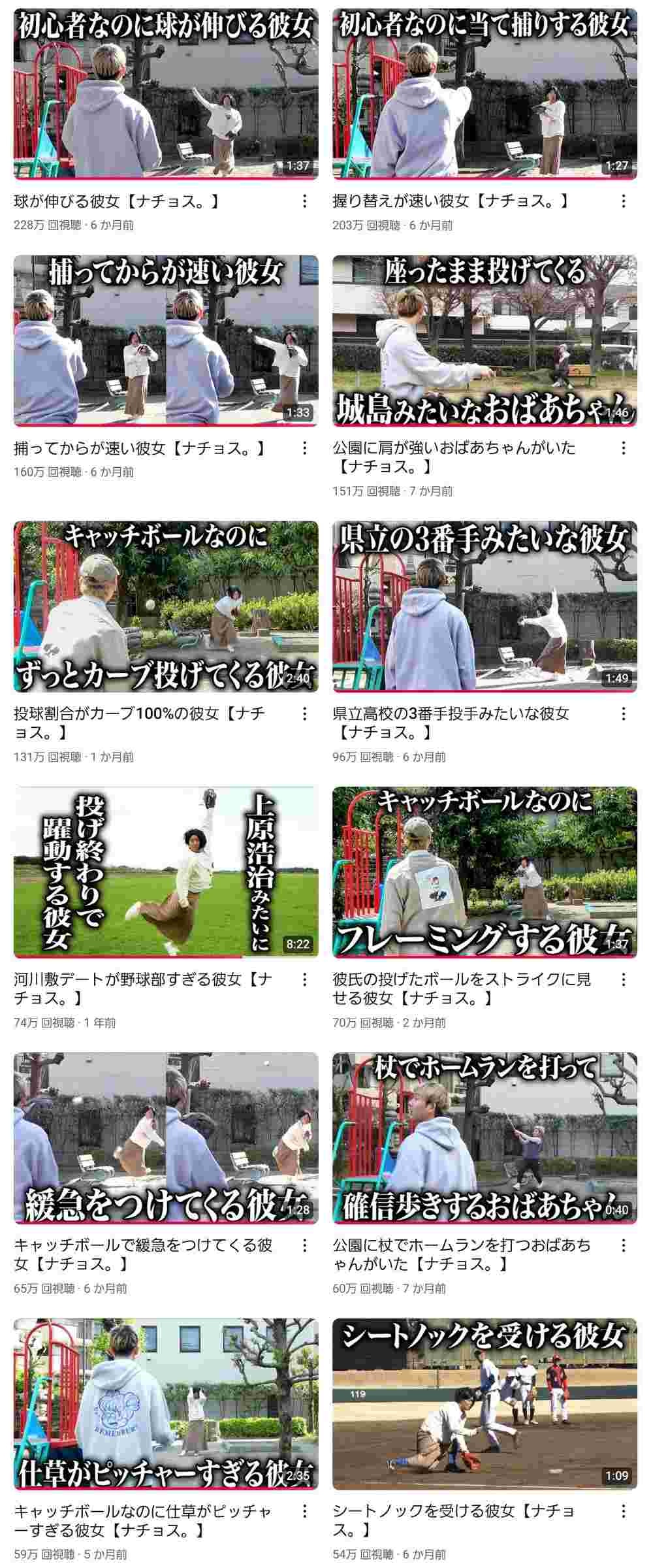Open video 握り替えが速い彼女
651x1568 pixels.
[484, 93]
